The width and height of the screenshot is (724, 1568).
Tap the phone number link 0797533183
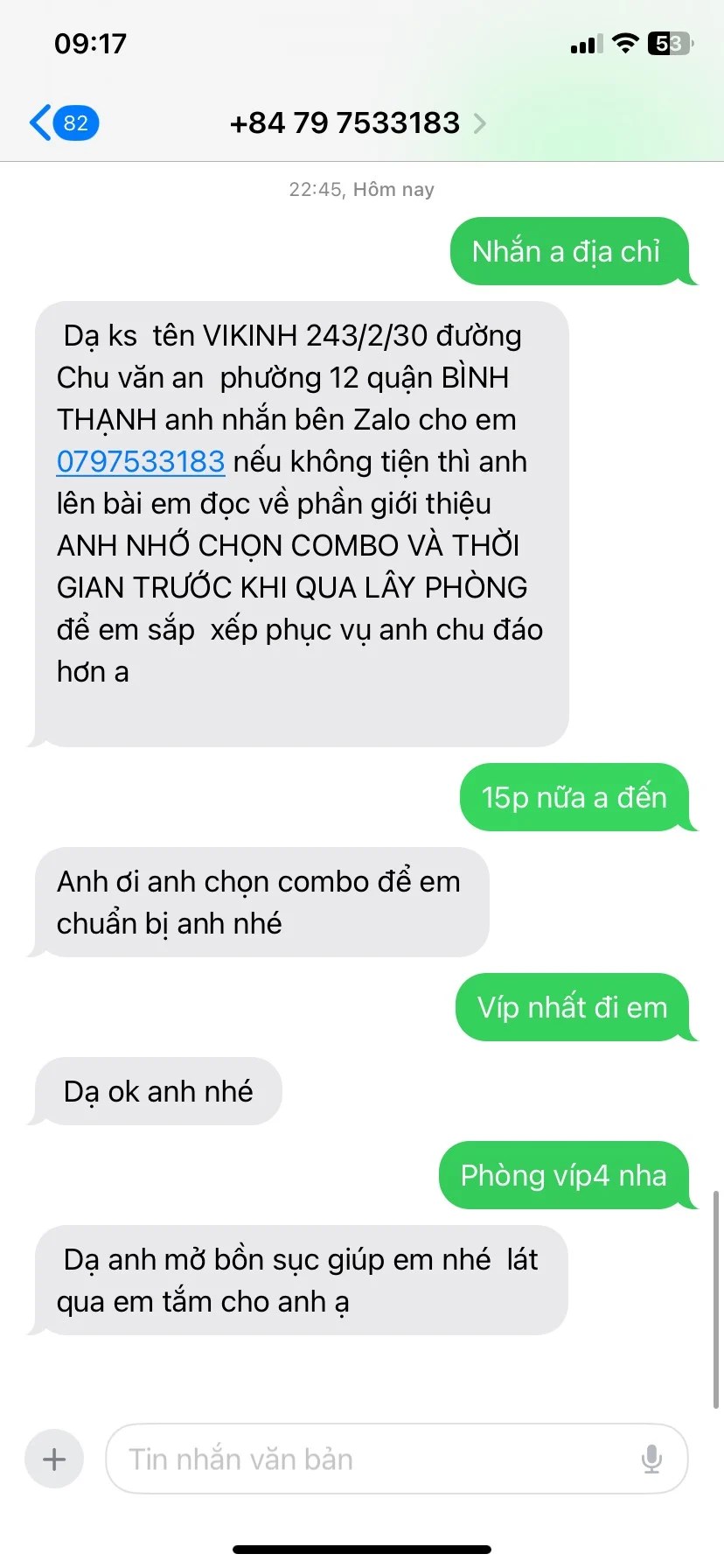click(x=141, y=461)
